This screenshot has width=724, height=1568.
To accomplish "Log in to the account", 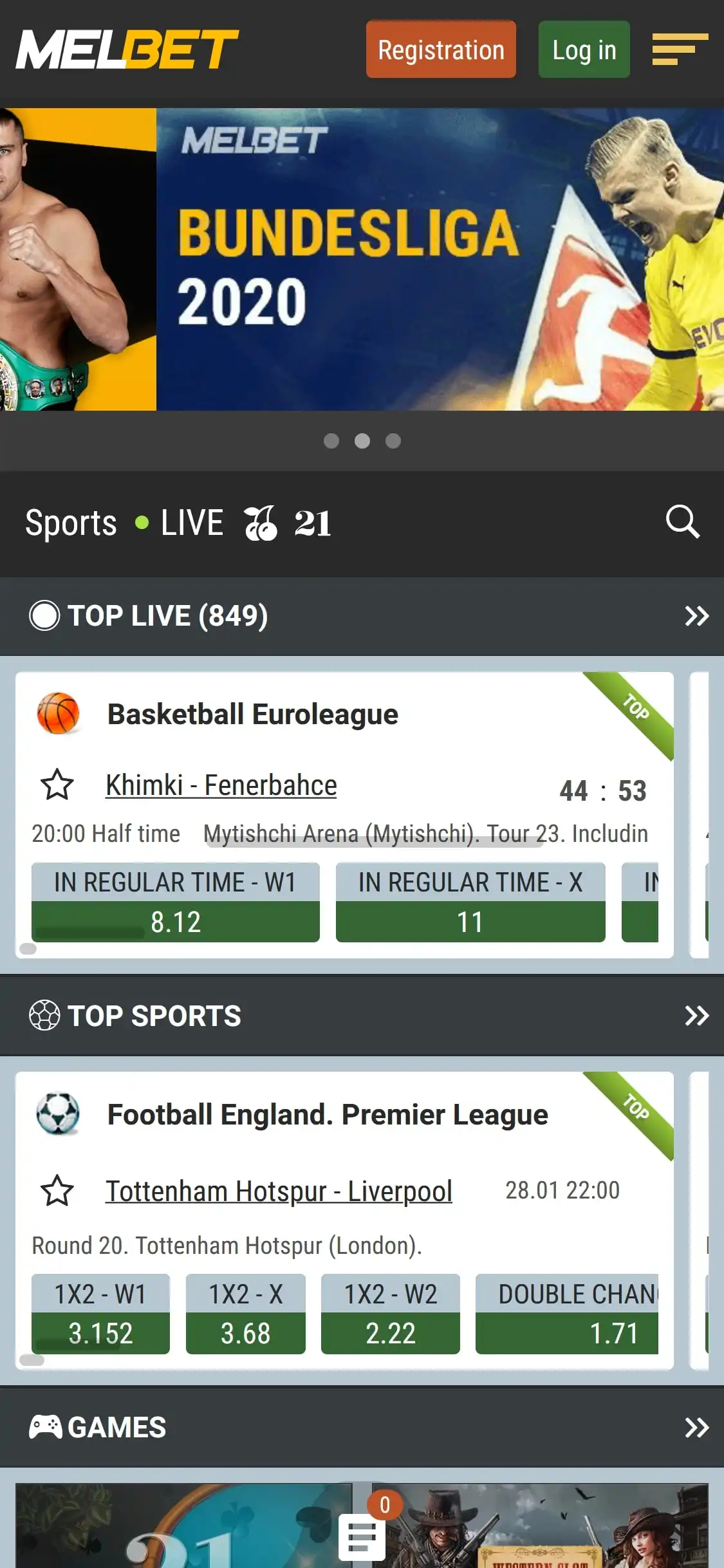I will pos(584,50).
